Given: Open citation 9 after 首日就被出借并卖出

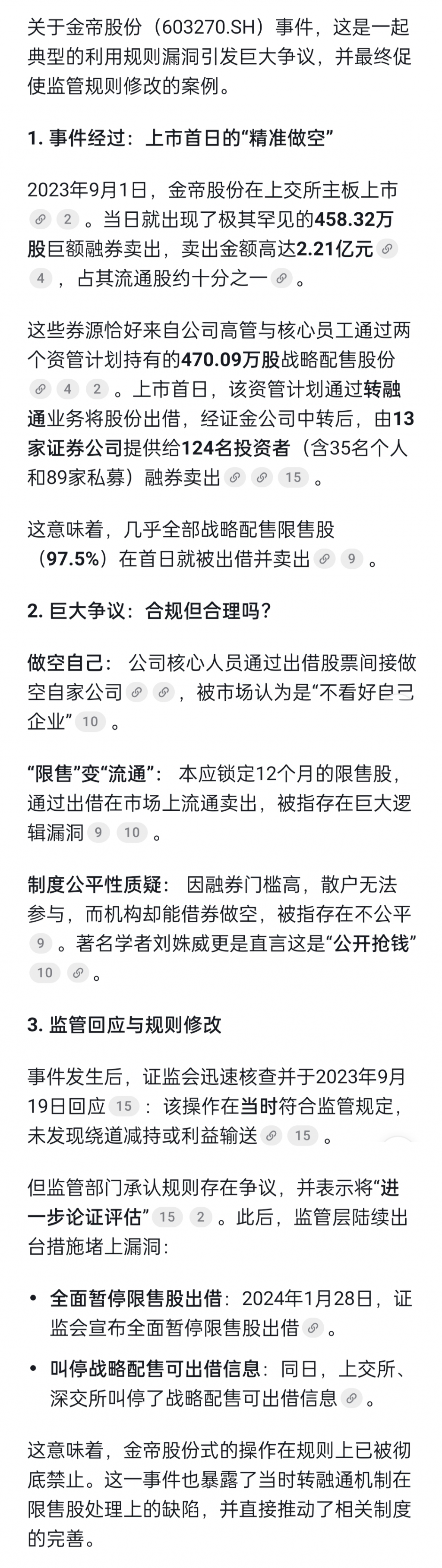Looking at the screenshot, I should click(351, 558).
